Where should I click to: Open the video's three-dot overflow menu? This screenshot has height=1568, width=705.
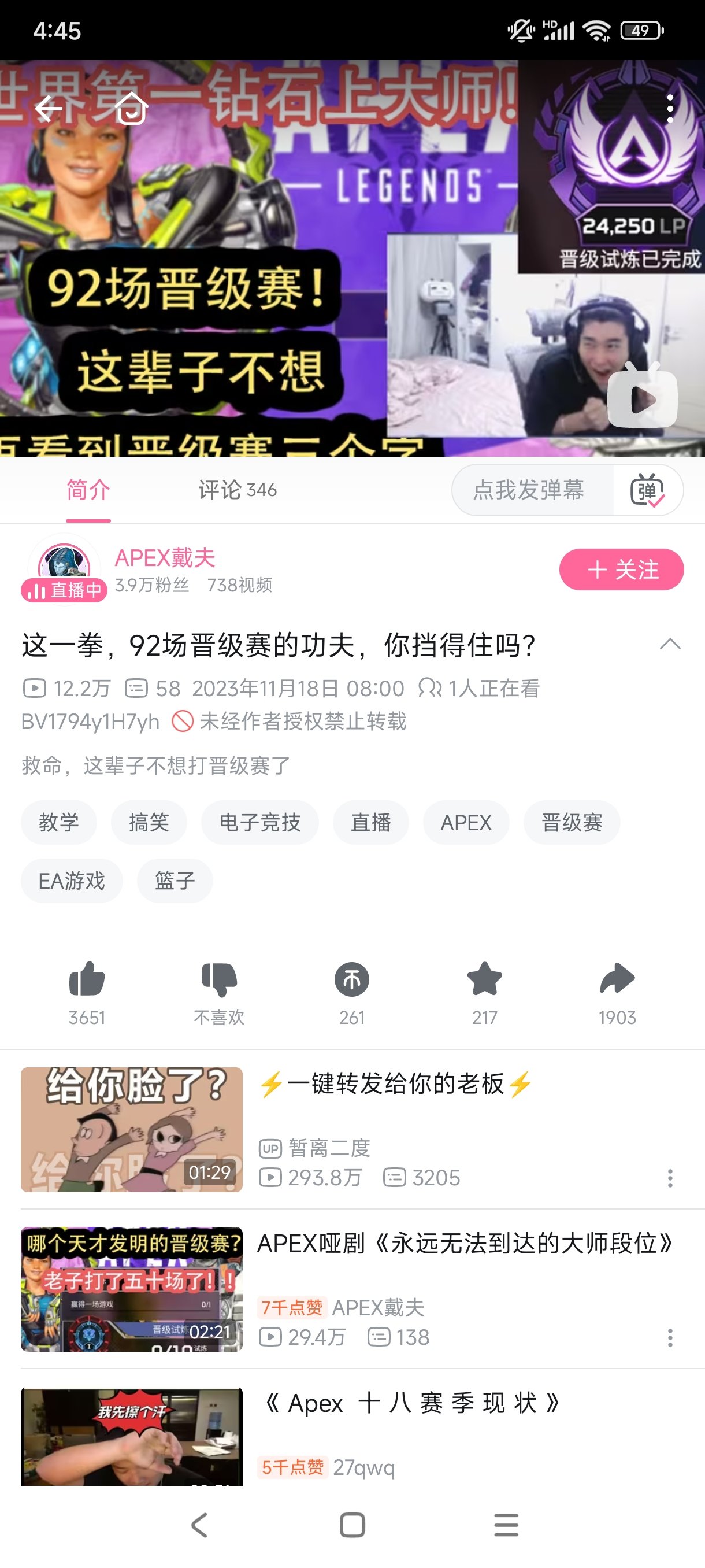670,109
